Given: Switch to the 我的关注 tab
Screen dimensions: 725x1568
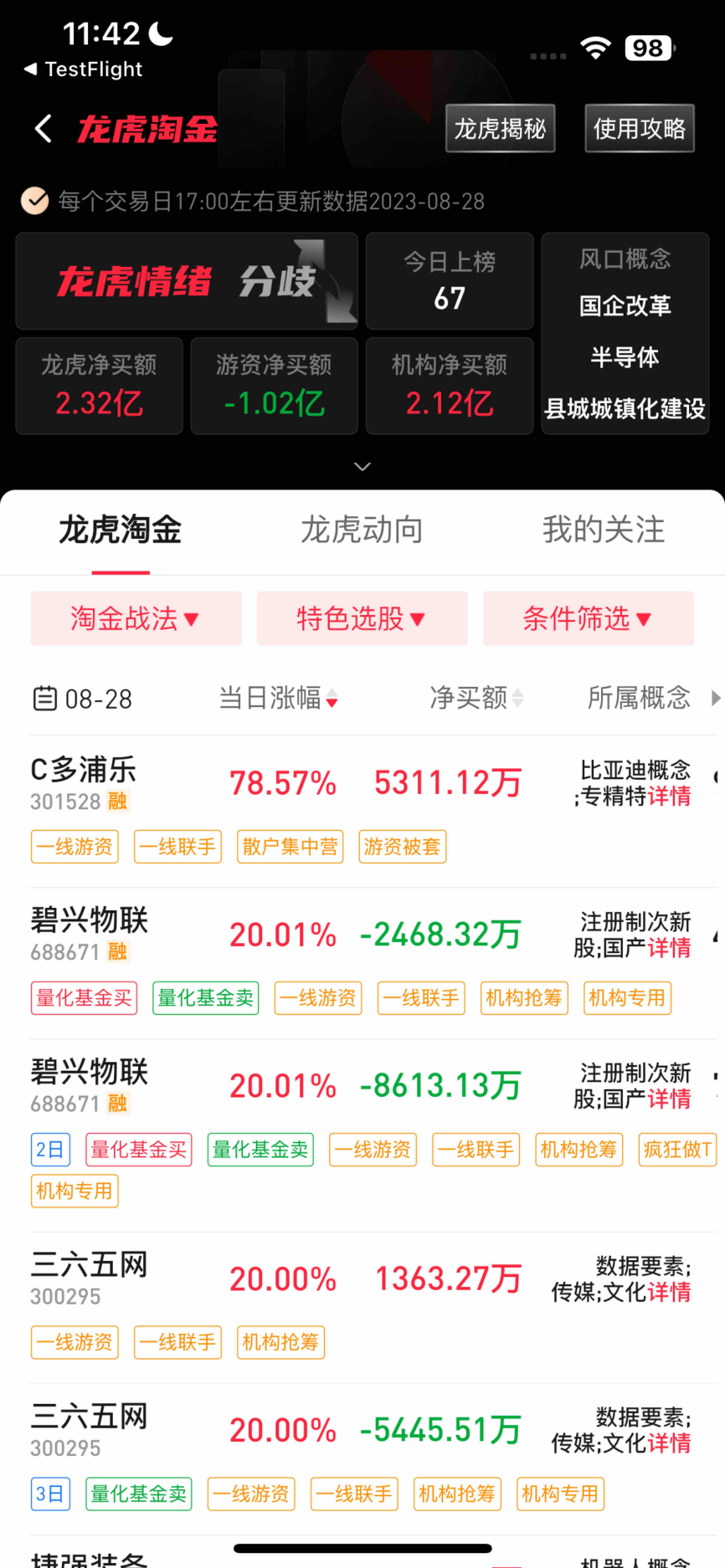Looking at the screenshot, I should tap(603, 530).
